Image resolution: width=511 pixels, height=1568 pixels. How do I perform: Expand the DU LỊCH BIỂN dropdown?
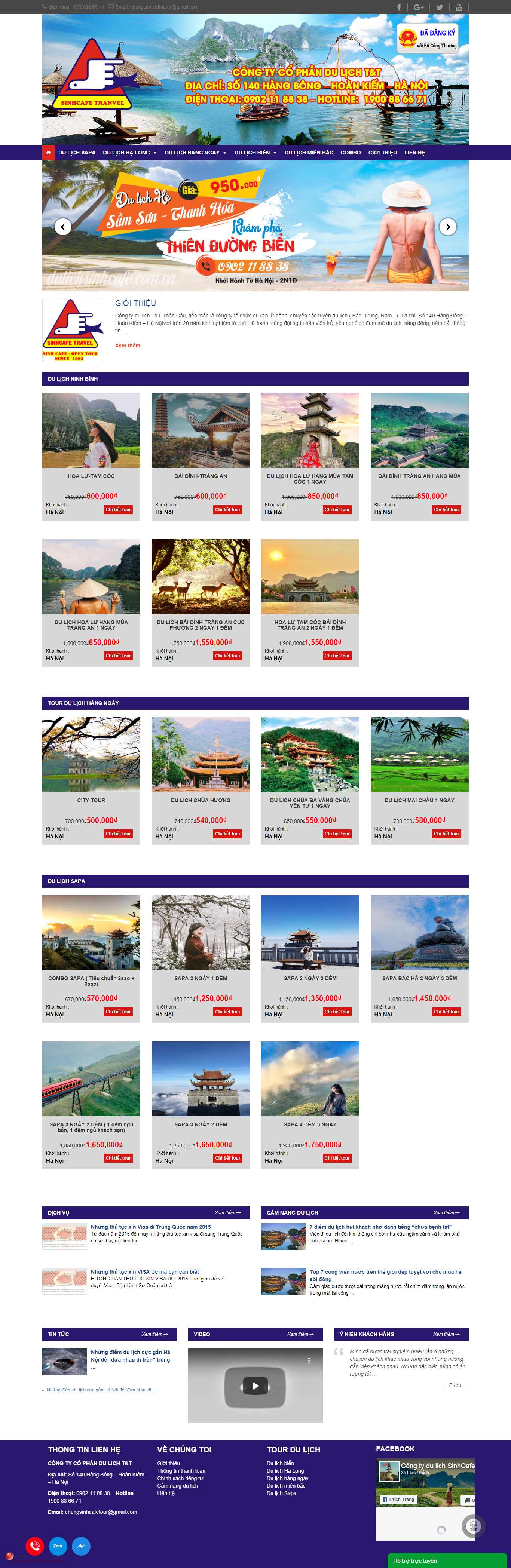[255, 153]
